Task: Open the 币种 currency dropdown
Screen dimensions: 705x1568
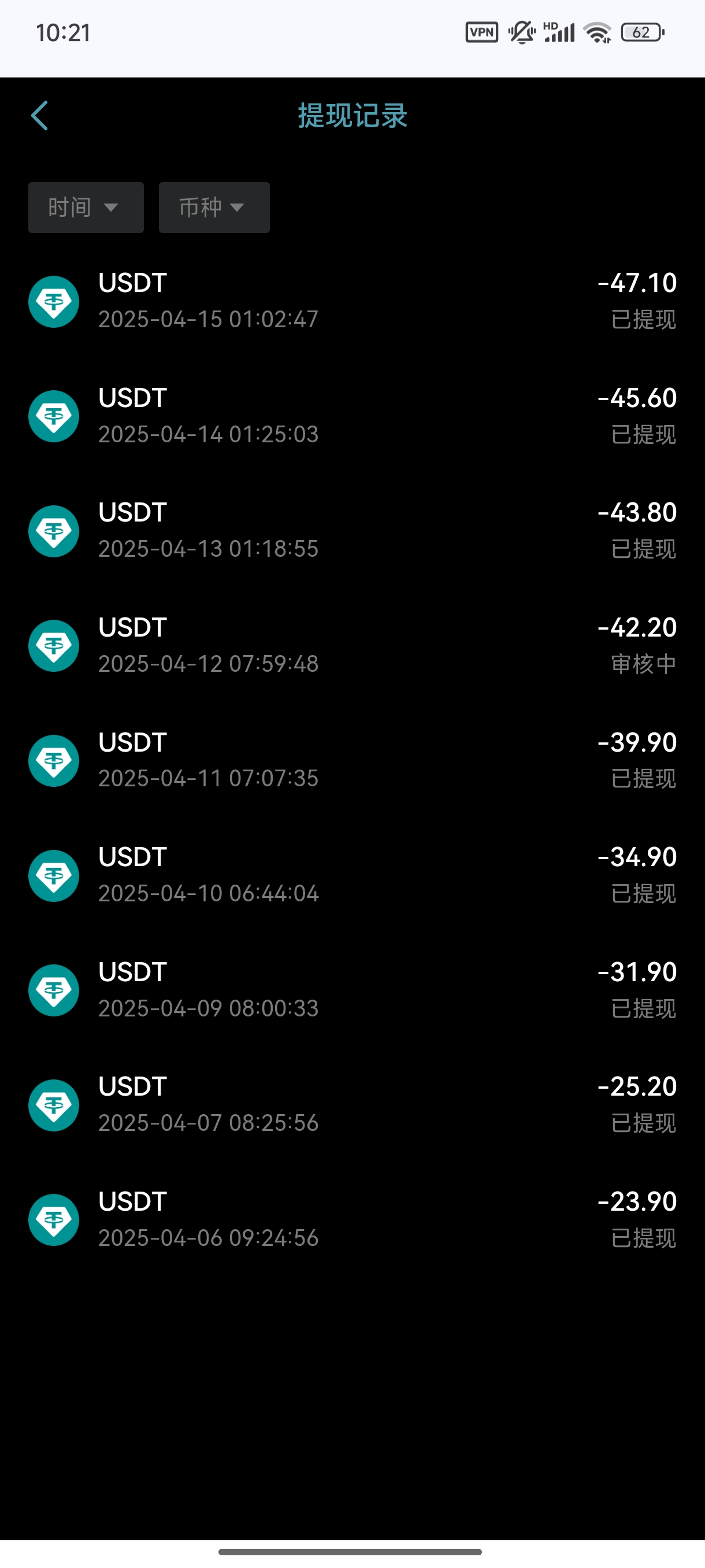Action: 214,208
